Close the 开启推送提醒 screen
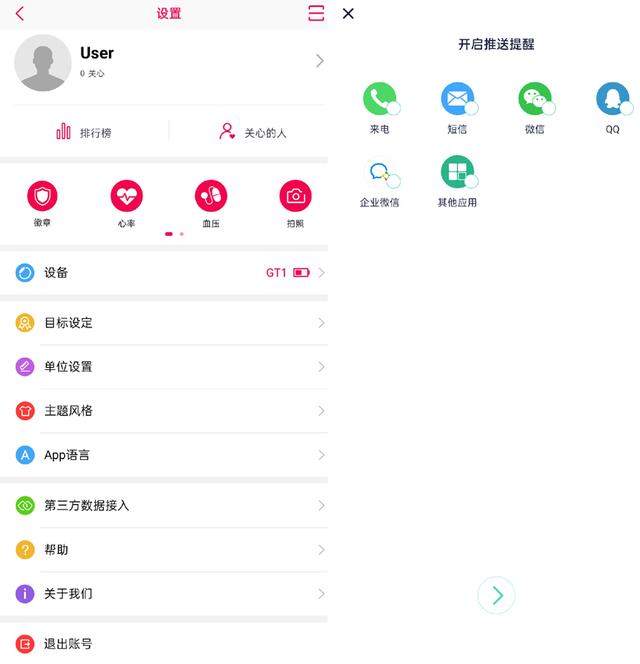Image resolution: width=640 pixels, height=664 pixels. [x=348, y=14]
